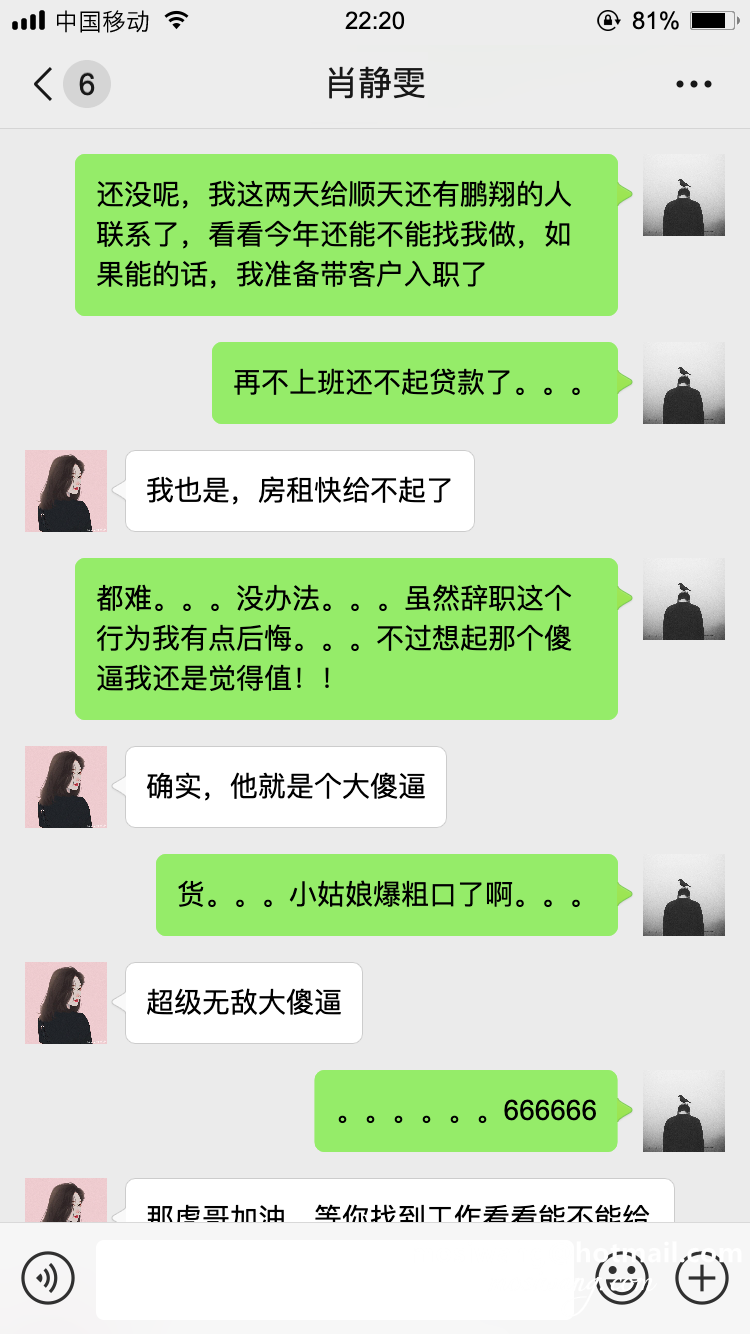Open the plus attachments menu
The image size is (750, 1334).
(702, 1277)
